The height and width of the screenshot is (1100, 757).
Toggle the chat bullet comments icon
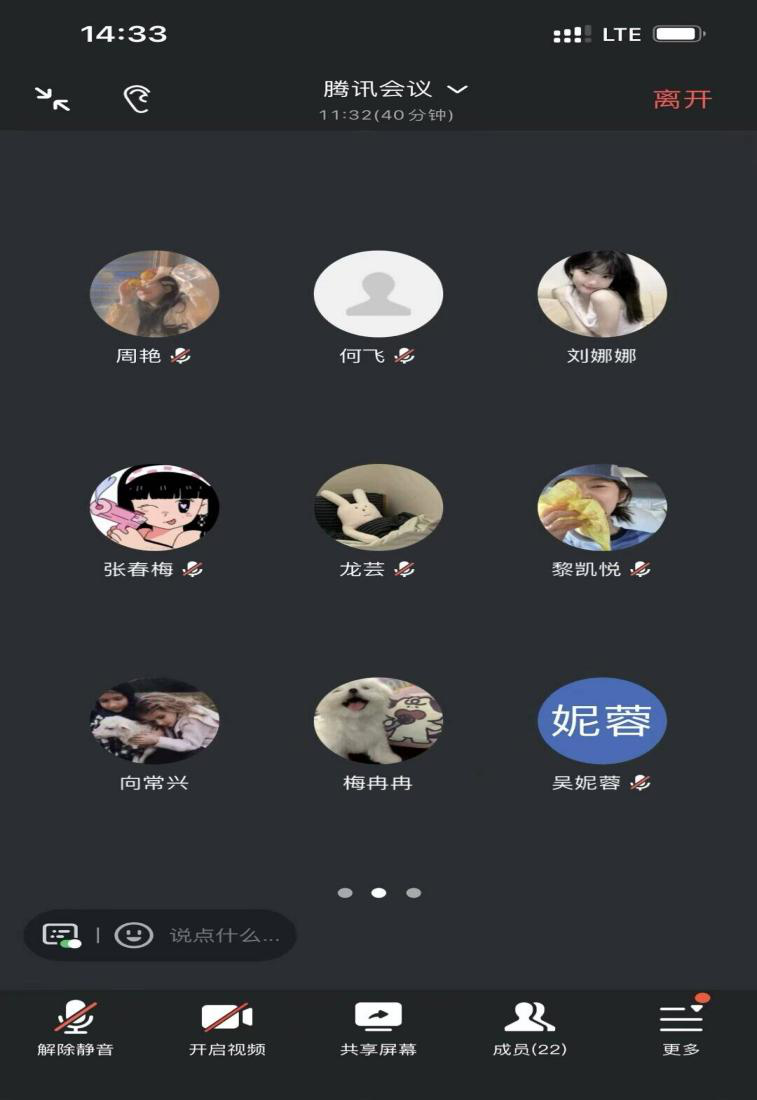[x=61, y=935]
